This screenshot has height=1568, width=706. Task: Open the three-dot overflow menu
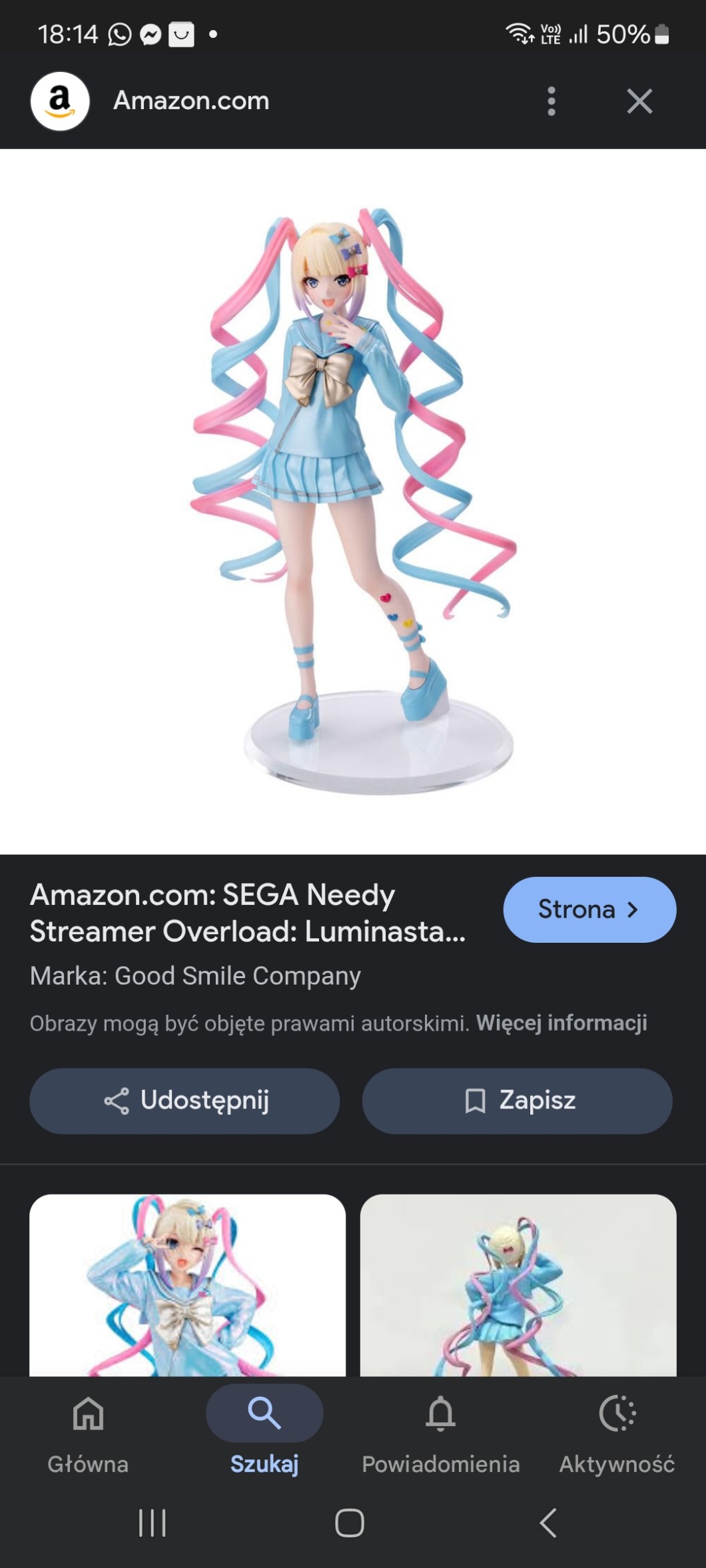tap(551, 101)
